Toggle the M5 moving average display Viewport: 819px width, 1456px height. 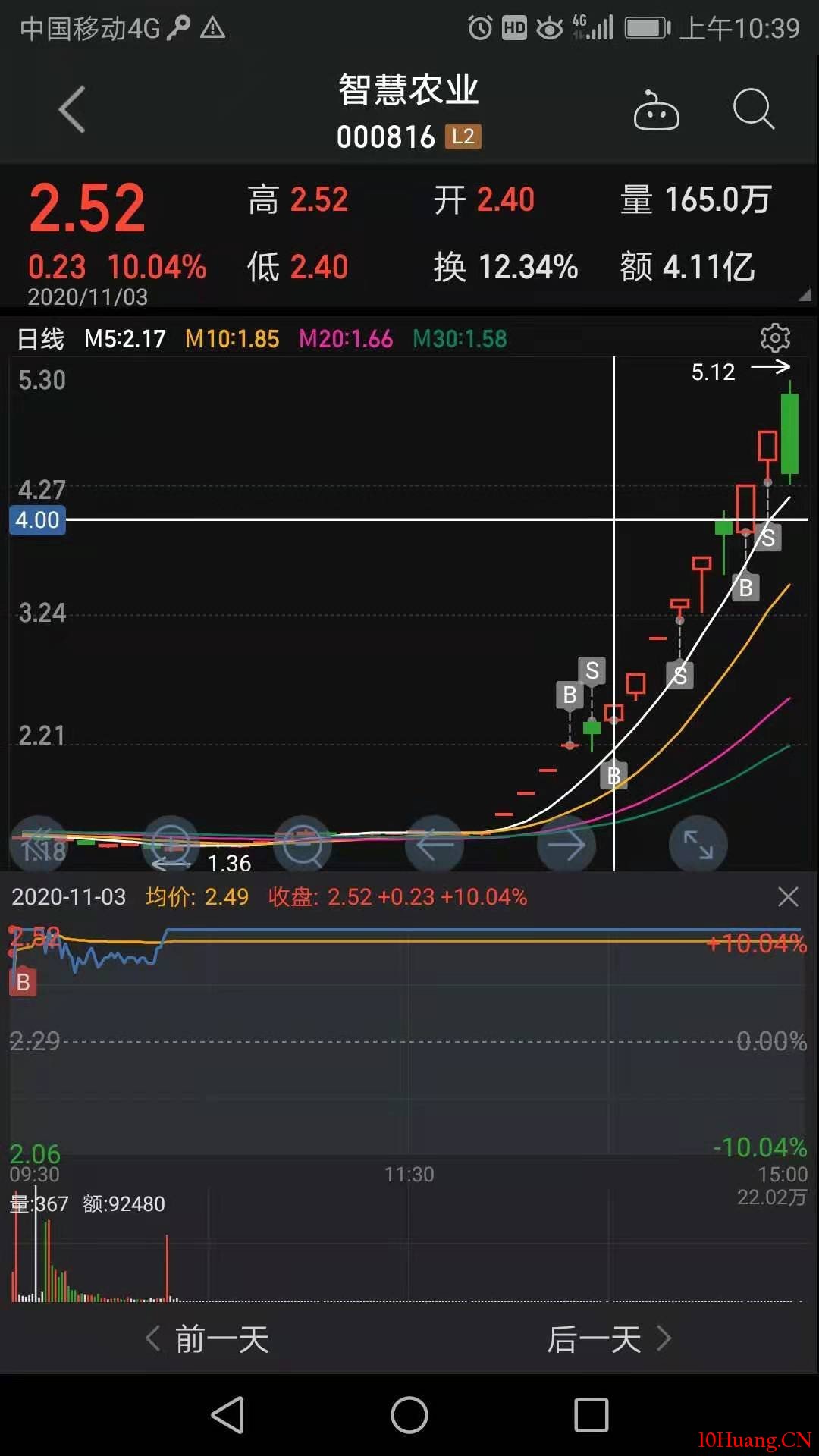(124, 338)
